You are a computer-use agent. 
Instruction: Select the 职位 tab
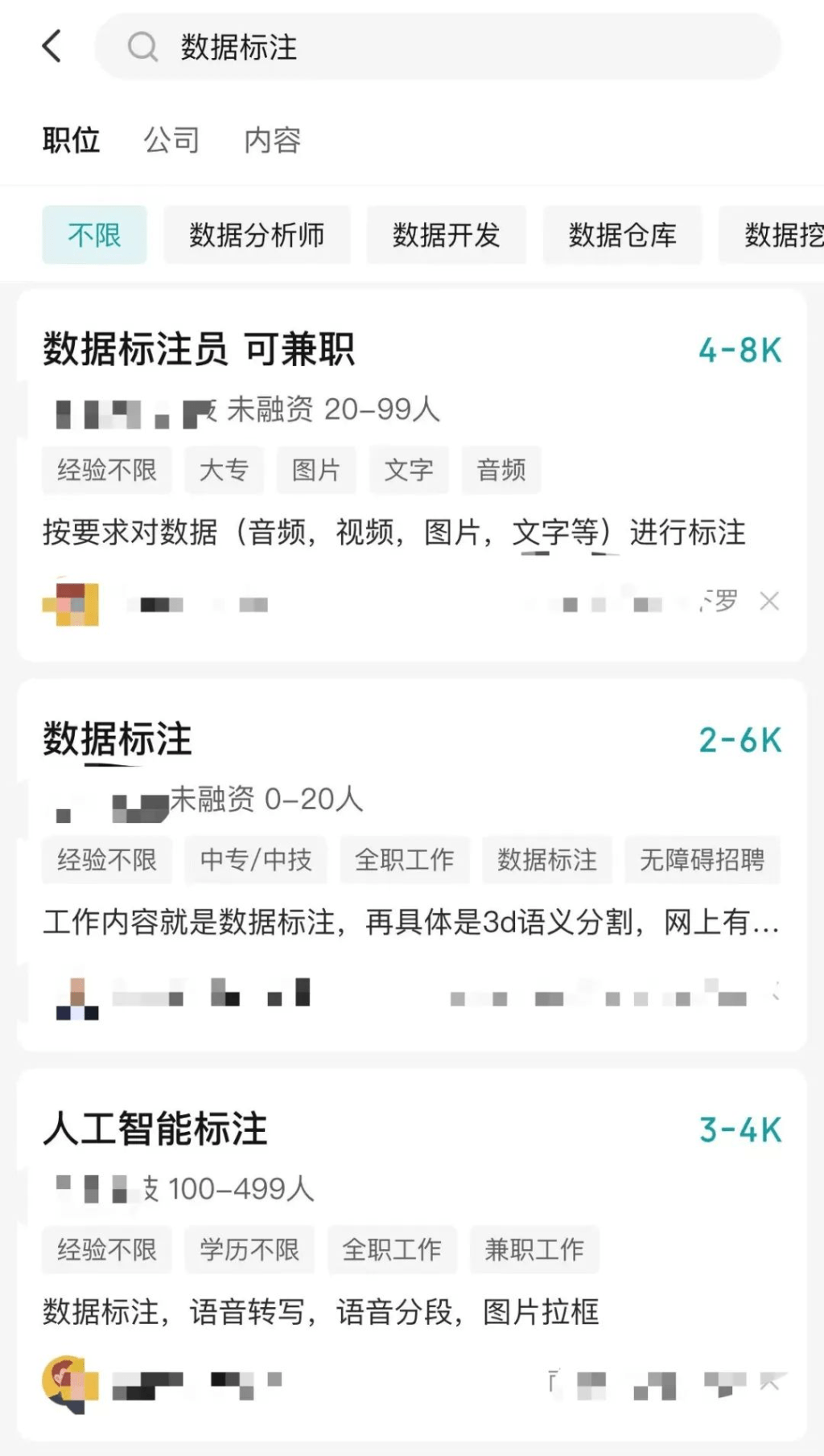71,139
